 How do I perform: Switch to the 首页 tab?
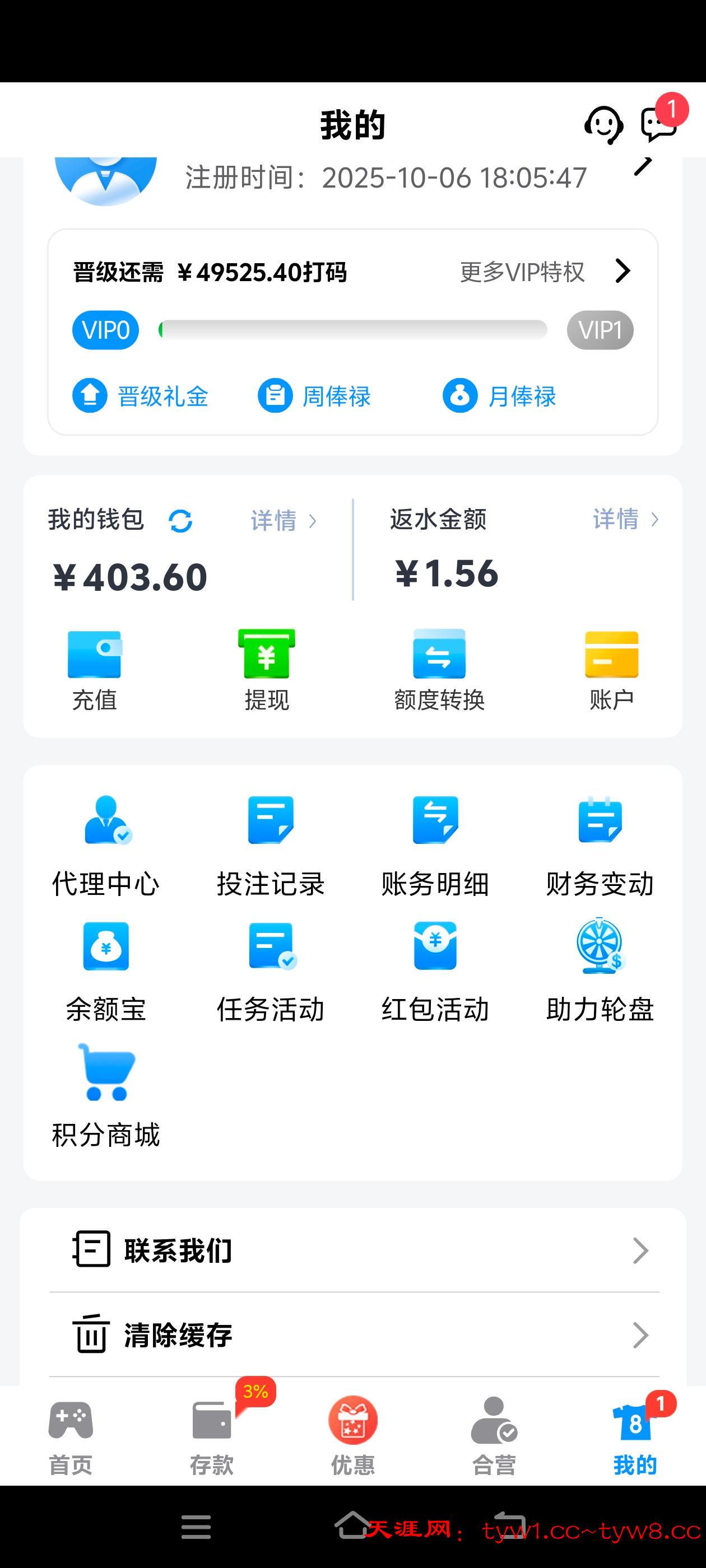click(x=71, y=1438)
